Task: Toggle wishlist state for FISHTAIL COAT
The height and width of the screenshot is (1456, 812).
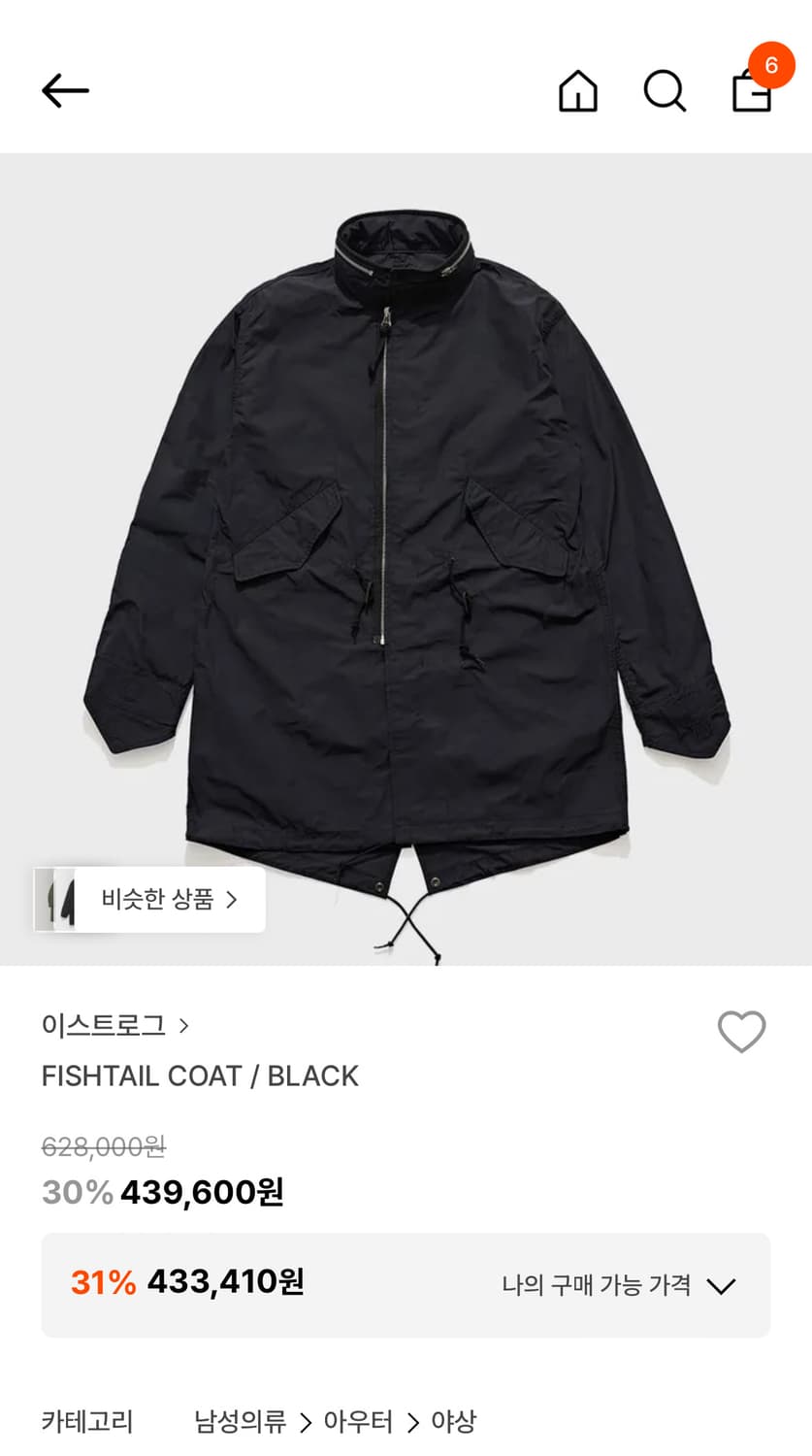Action: tap(742, 1032)
